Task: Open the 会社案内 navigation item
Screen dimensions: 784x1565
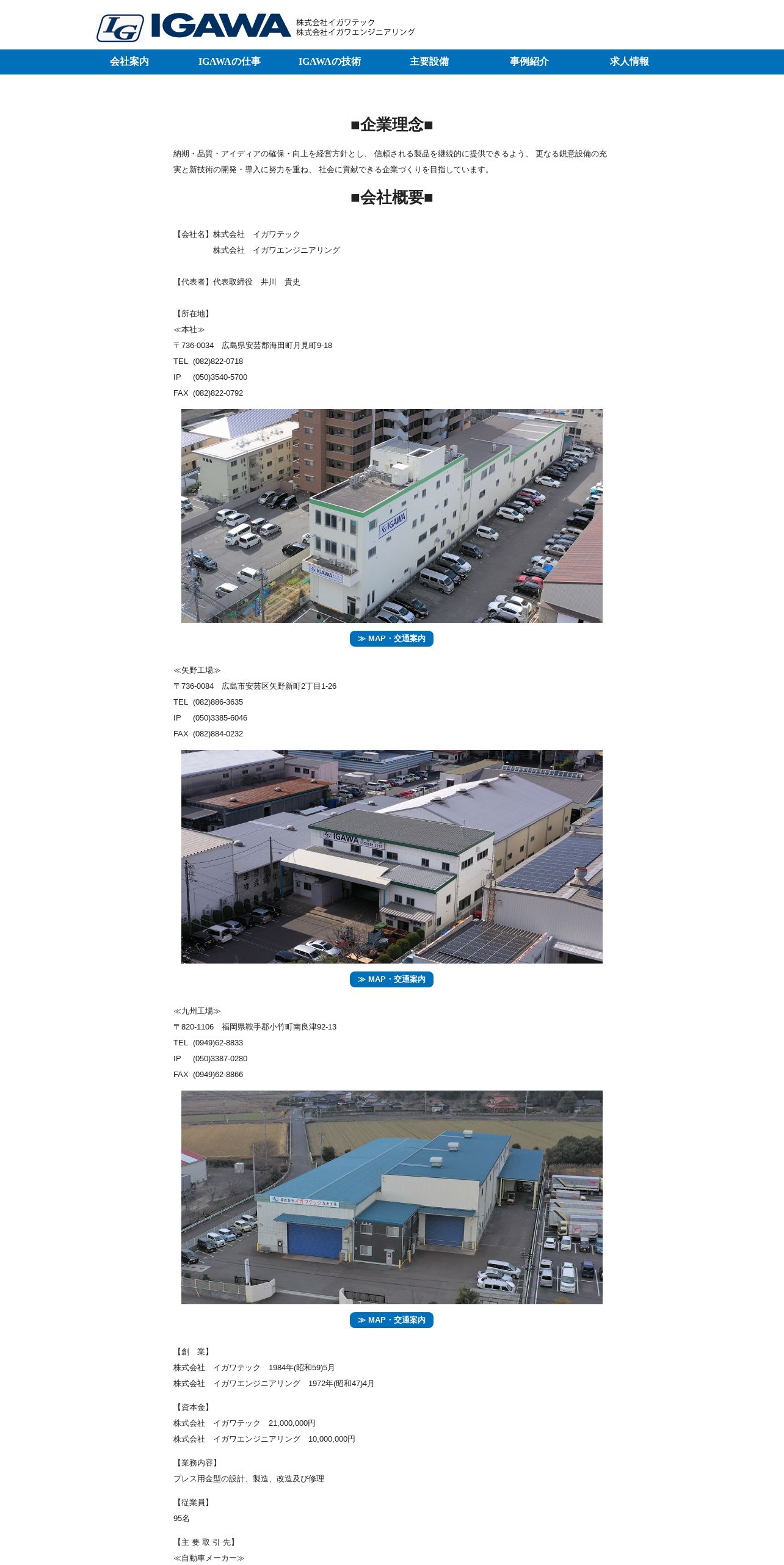Action: coord(129,62)
